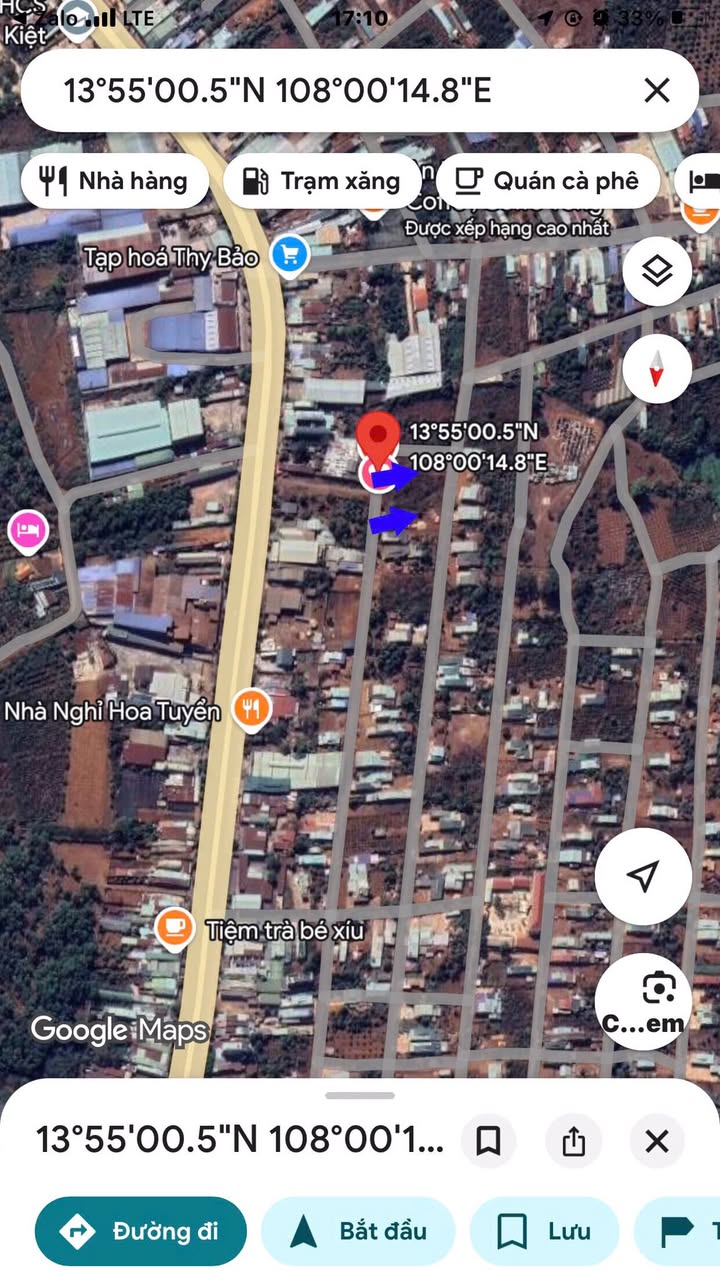The height and width of the screenshot is (1280, 720).
Task: Center map on my current location
Action: 643,877
